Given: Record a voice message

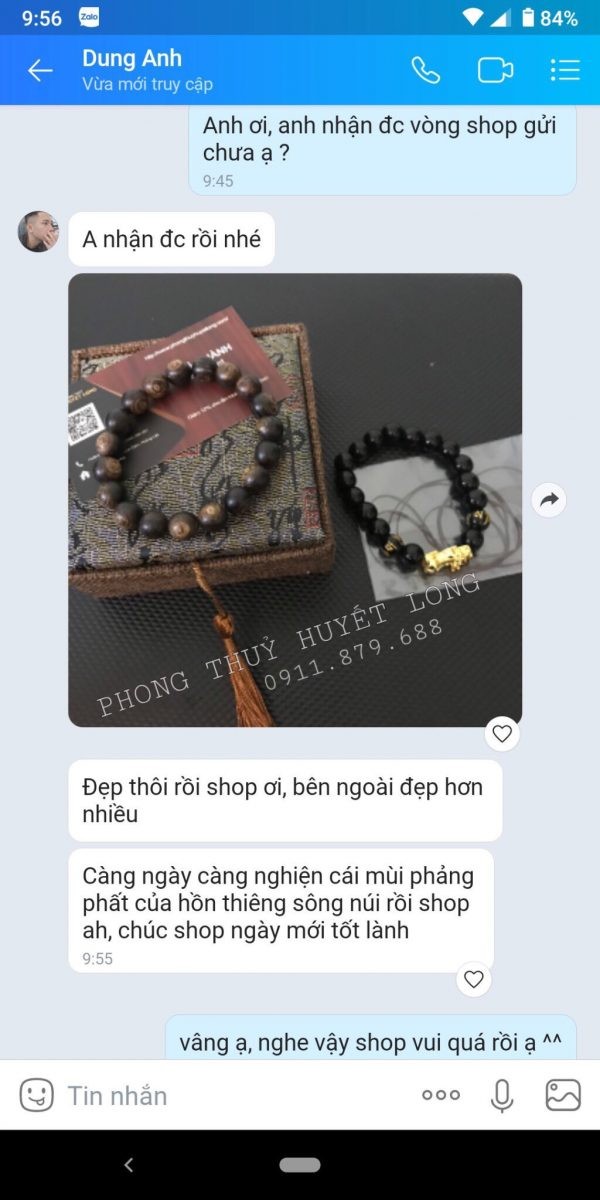Looking at the screenshot, I should (502, 1095).
